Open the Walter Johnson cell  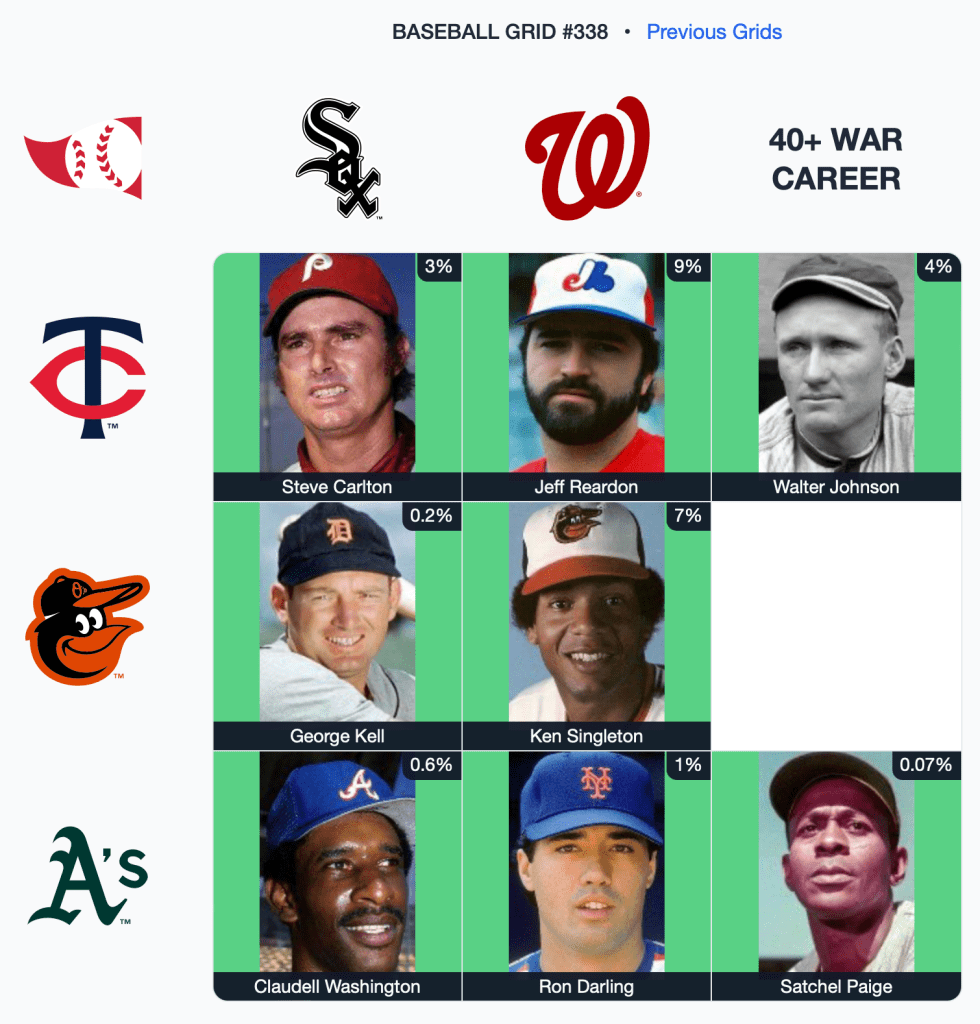836,376
